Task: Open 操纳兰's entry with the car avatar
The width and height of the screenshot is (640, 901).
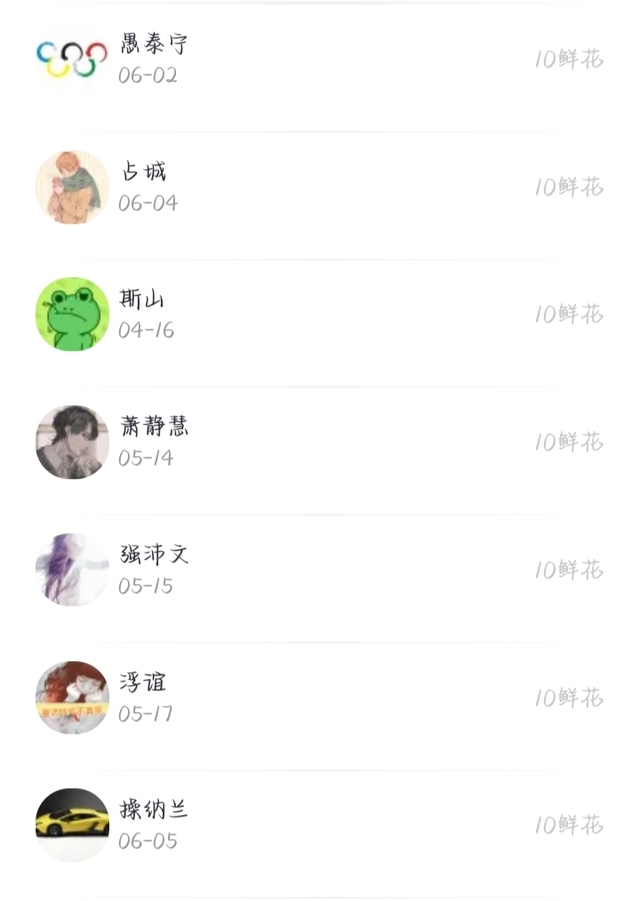Action: 320,825
